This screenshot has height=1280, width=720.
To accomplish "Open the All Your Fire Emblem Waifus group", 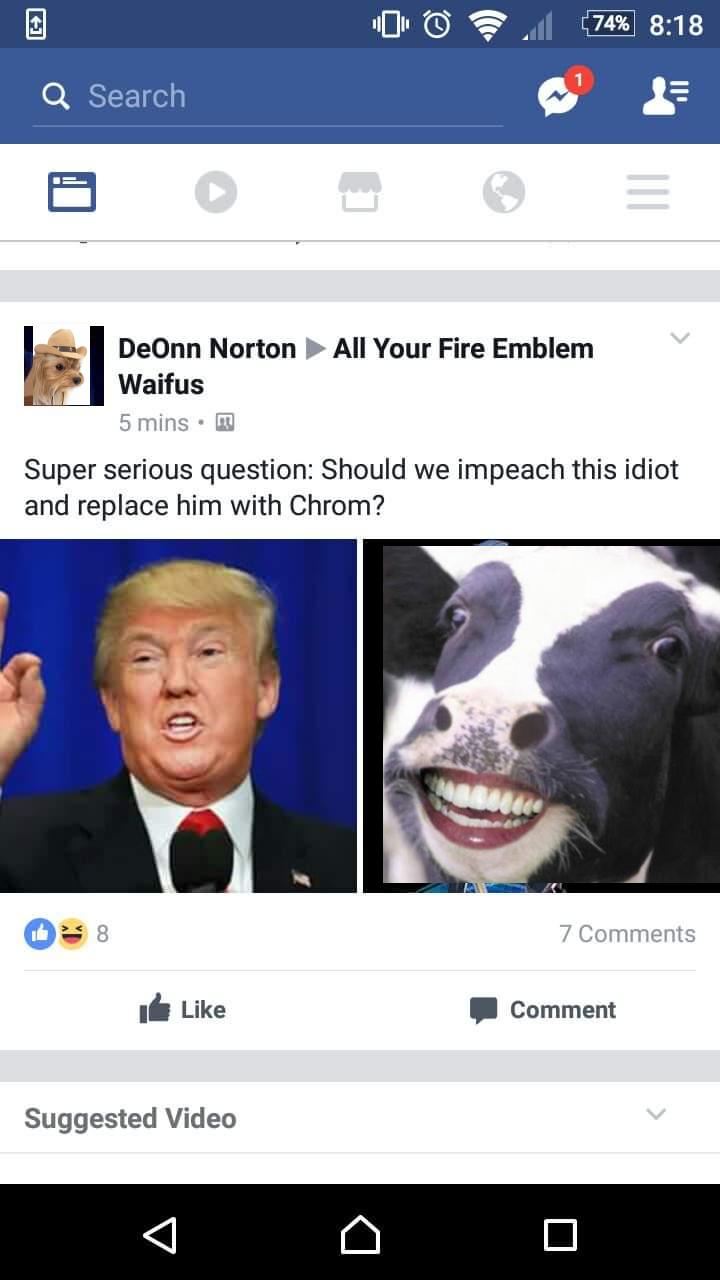I will click(462, 348).
